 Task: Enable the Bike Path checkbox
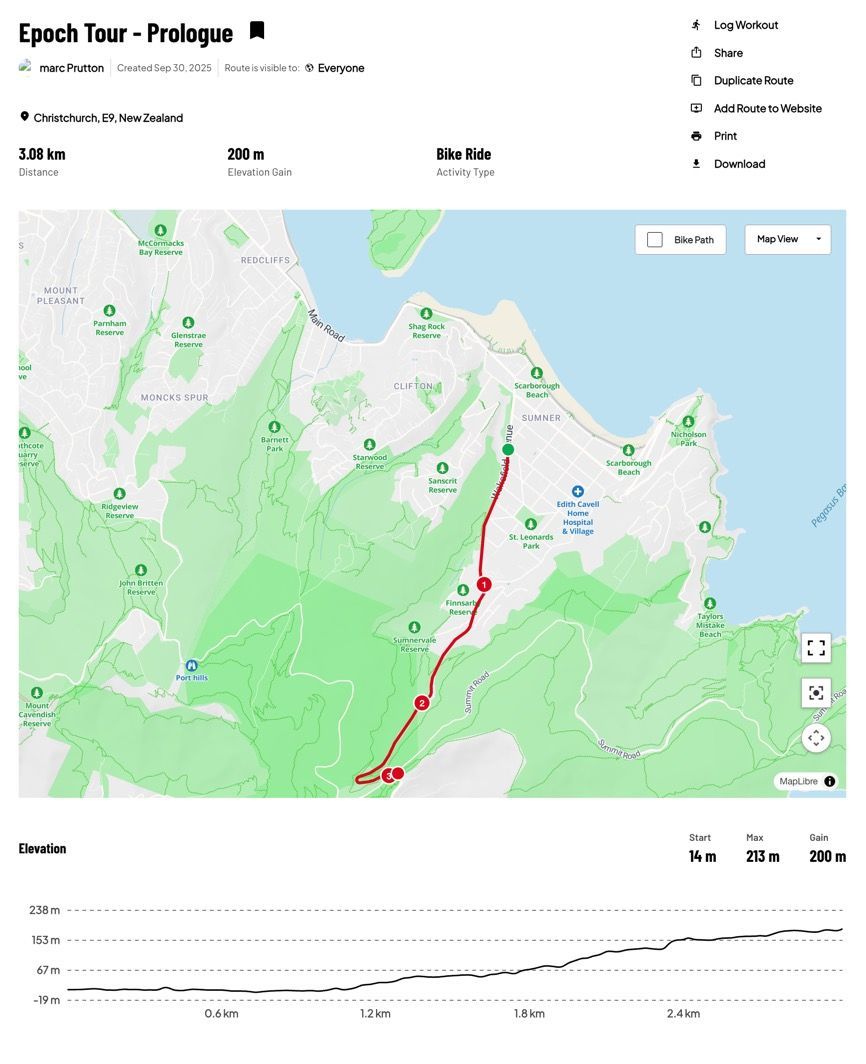[655, 240]
